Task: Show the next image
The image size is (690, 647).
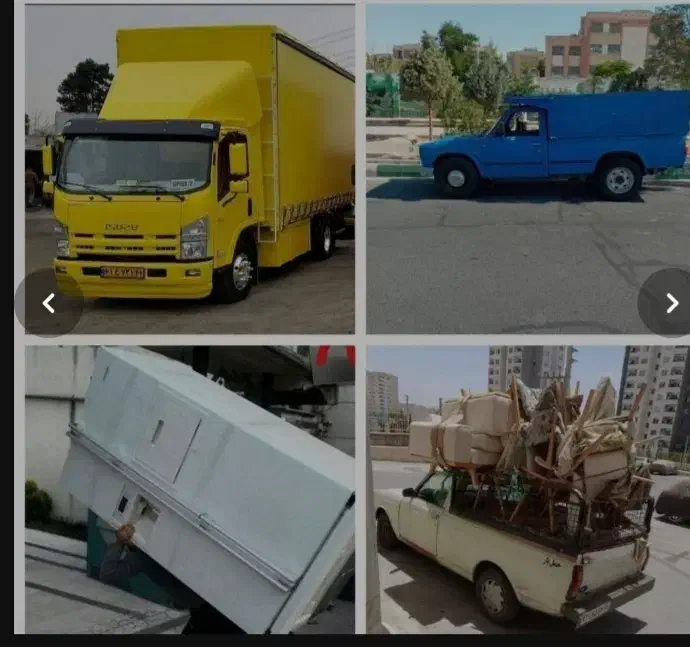Action: (670, 303)
